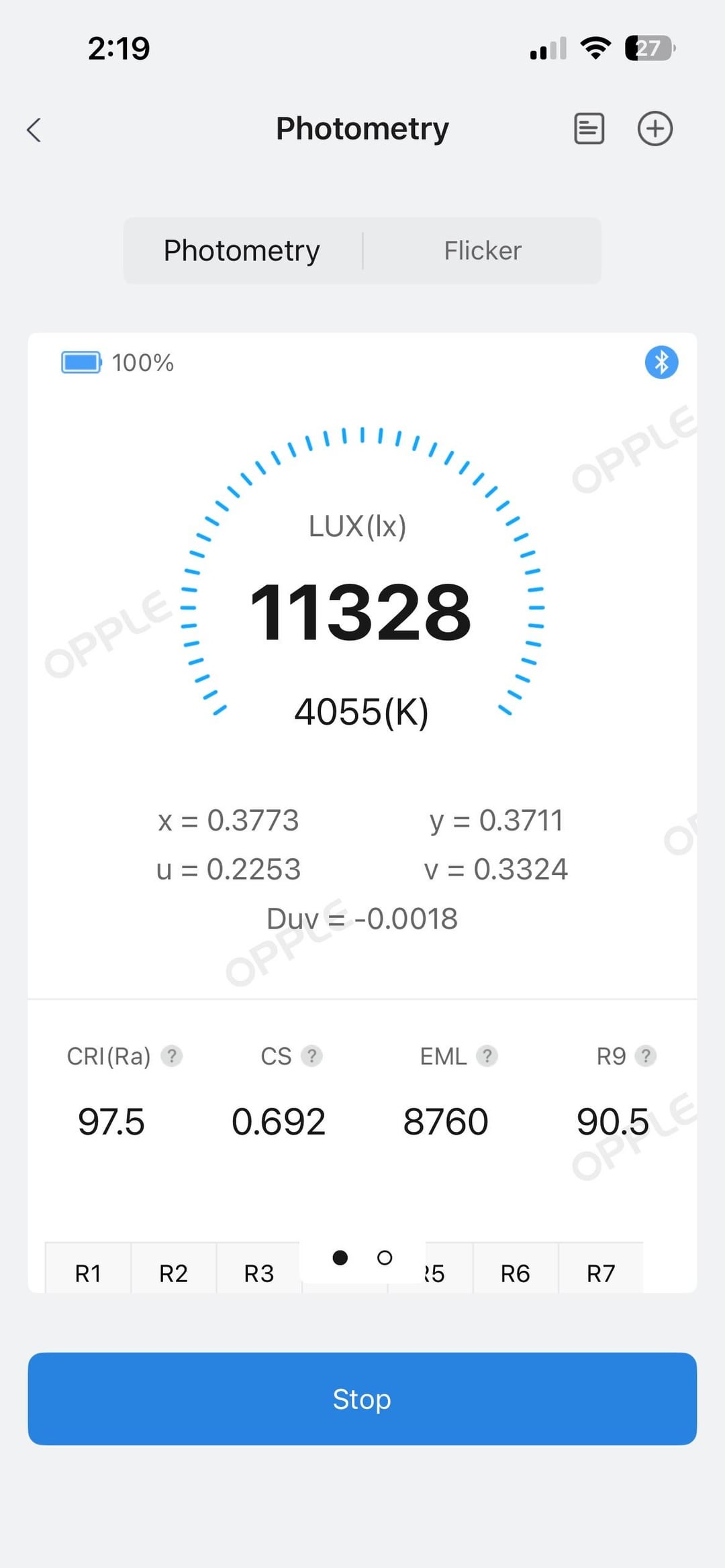The height and width of the screenshot is (1568, 725).
Task: Show help for R9 value
Action: [x=645, y=1056]
